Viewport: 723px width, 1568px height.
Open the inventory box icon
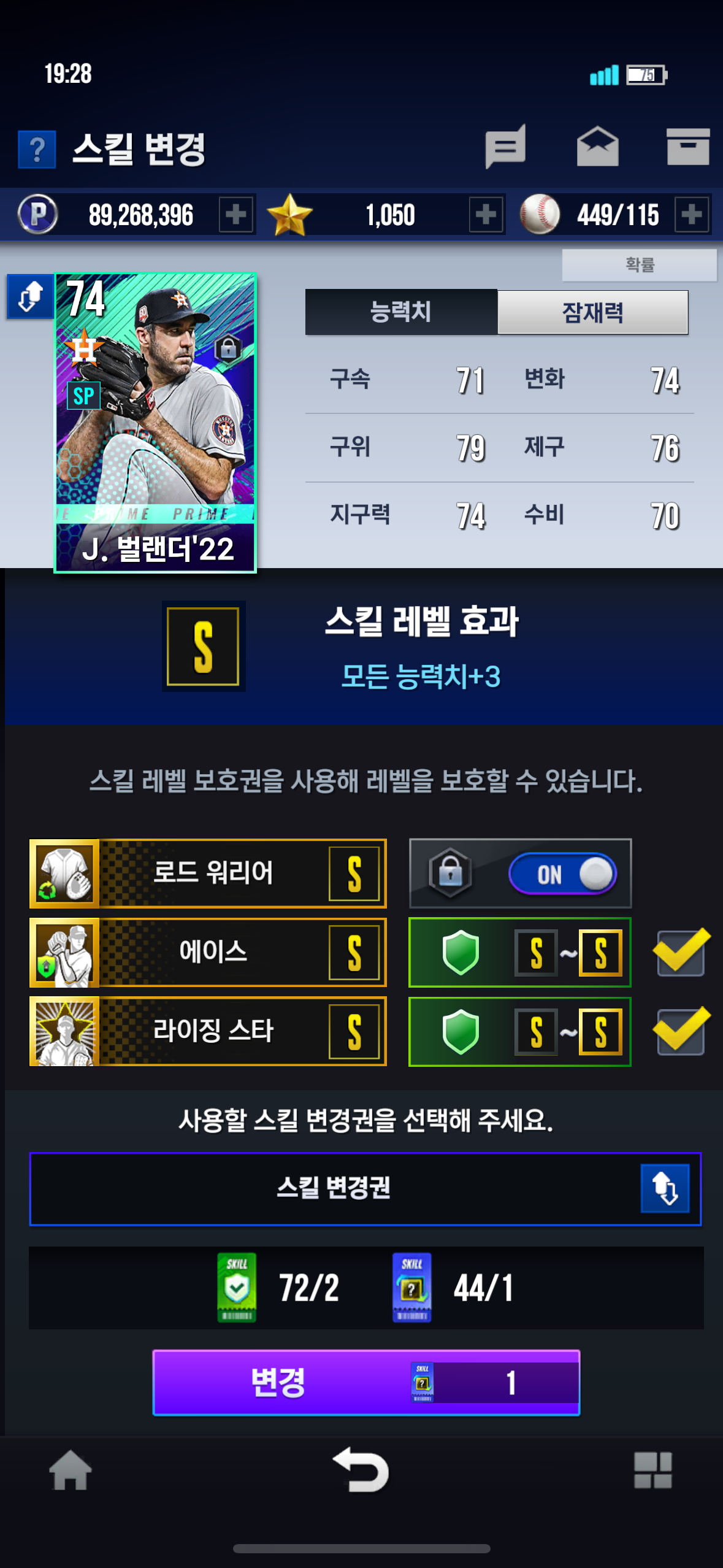(x=688, y=147)
